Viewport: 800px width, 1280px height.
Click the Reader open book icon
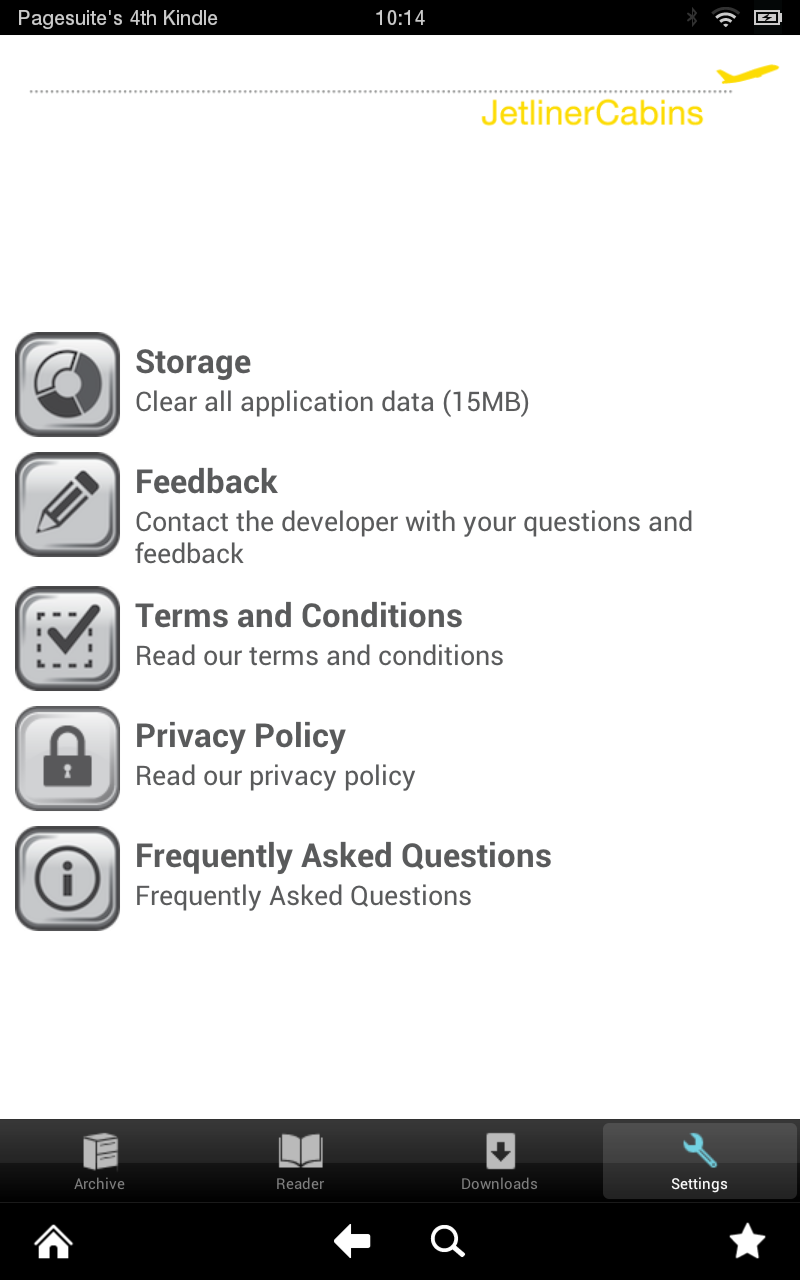(299, 1150)
